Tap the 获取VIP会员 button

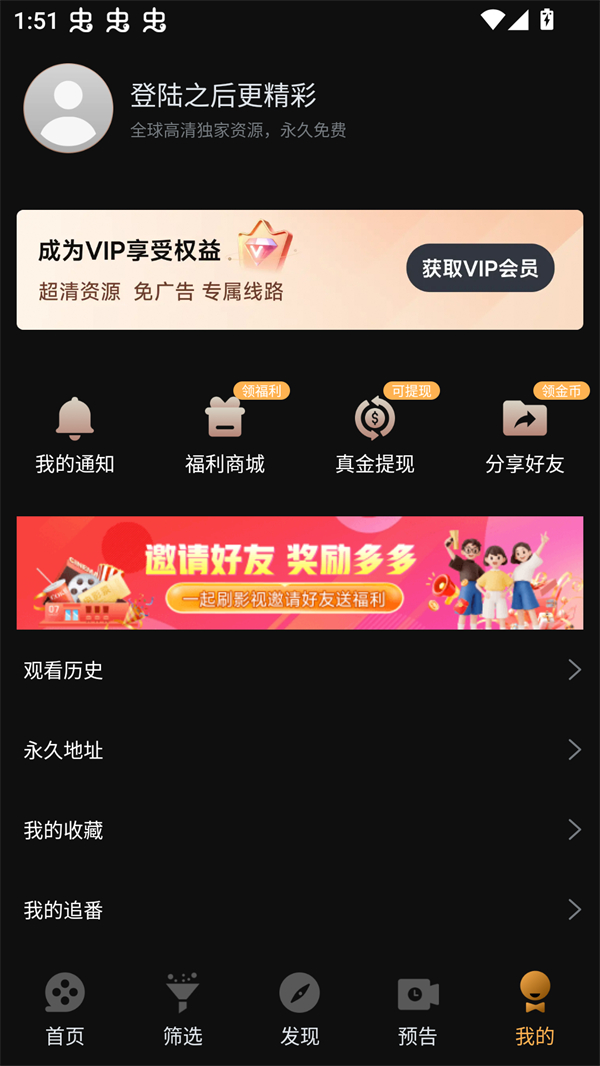click(x=480, y=268)
